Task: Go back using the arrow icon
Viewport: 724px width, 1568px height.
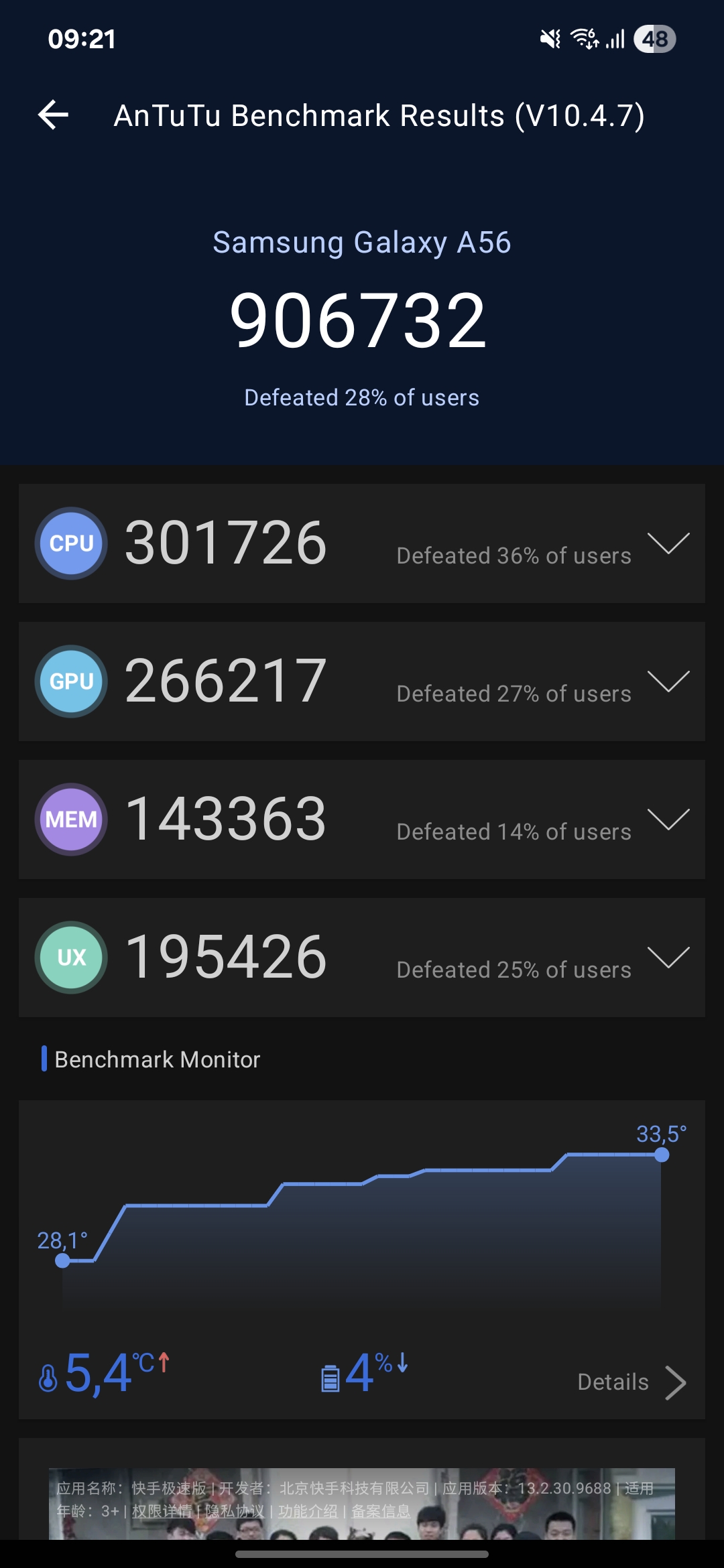Action: pyautogui.click(x=54, y=115)
